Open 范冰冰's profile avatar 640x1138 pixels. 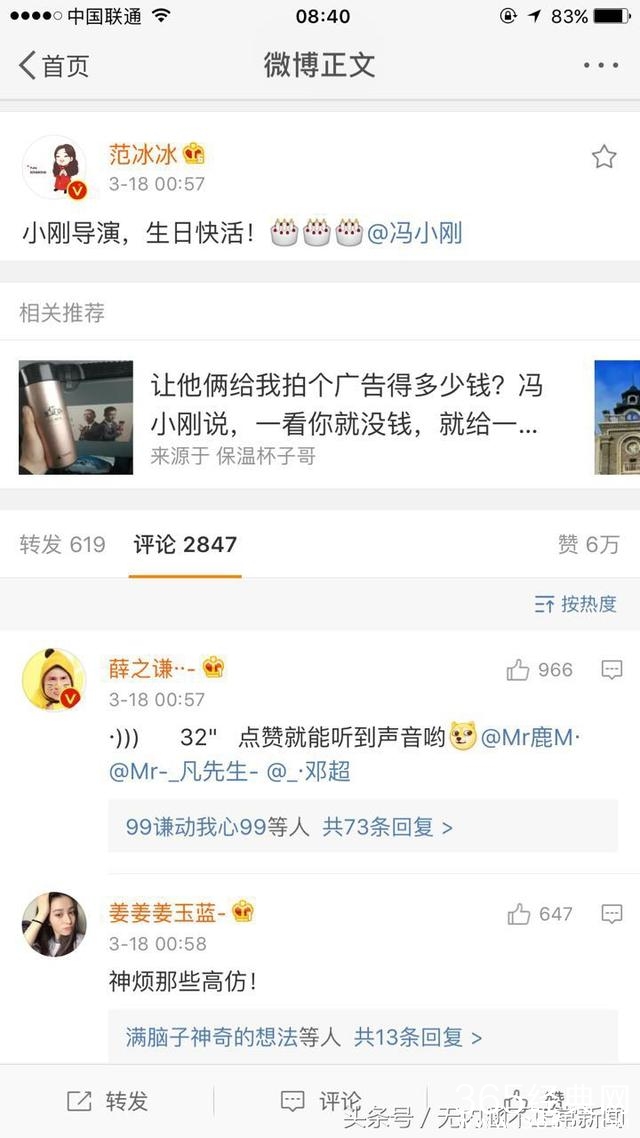tap(54, 168)
